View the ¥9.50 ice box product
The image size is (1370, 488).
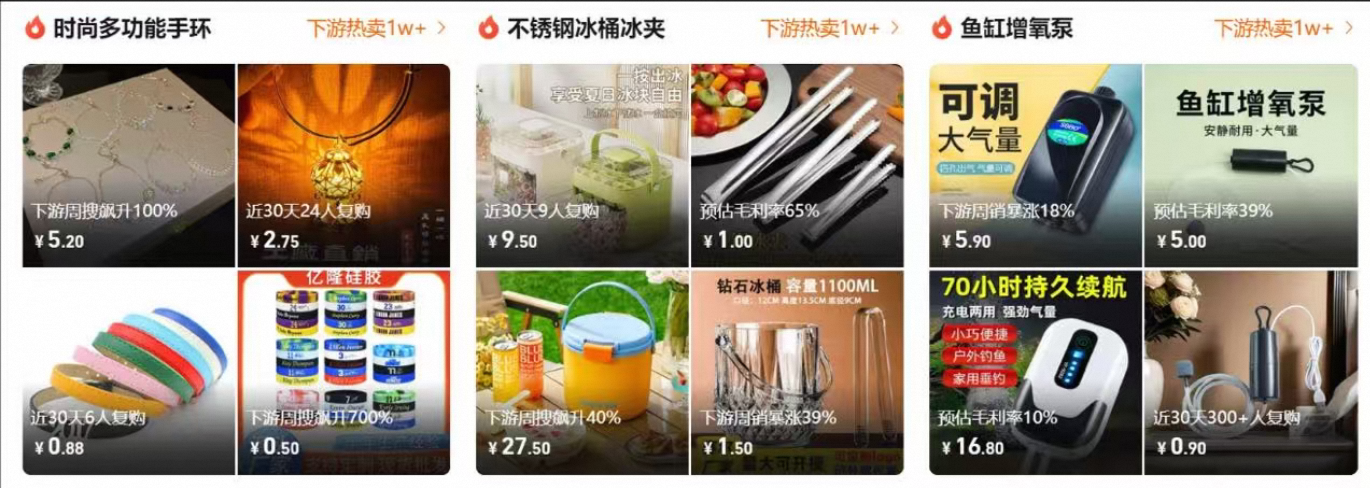pyautogui.click(x=582, y=165)
